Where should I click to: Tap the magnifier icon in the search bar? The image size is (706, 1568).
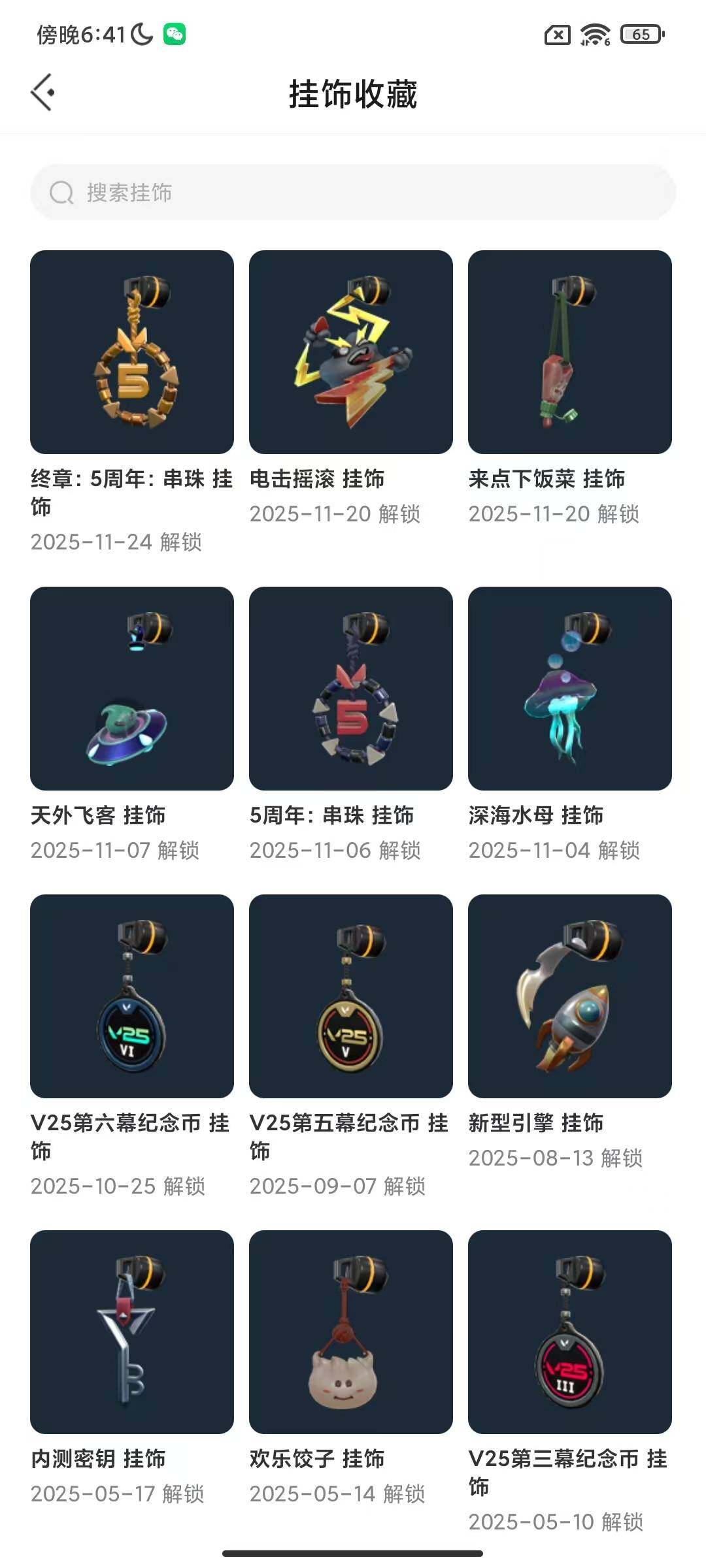point(61,192)
